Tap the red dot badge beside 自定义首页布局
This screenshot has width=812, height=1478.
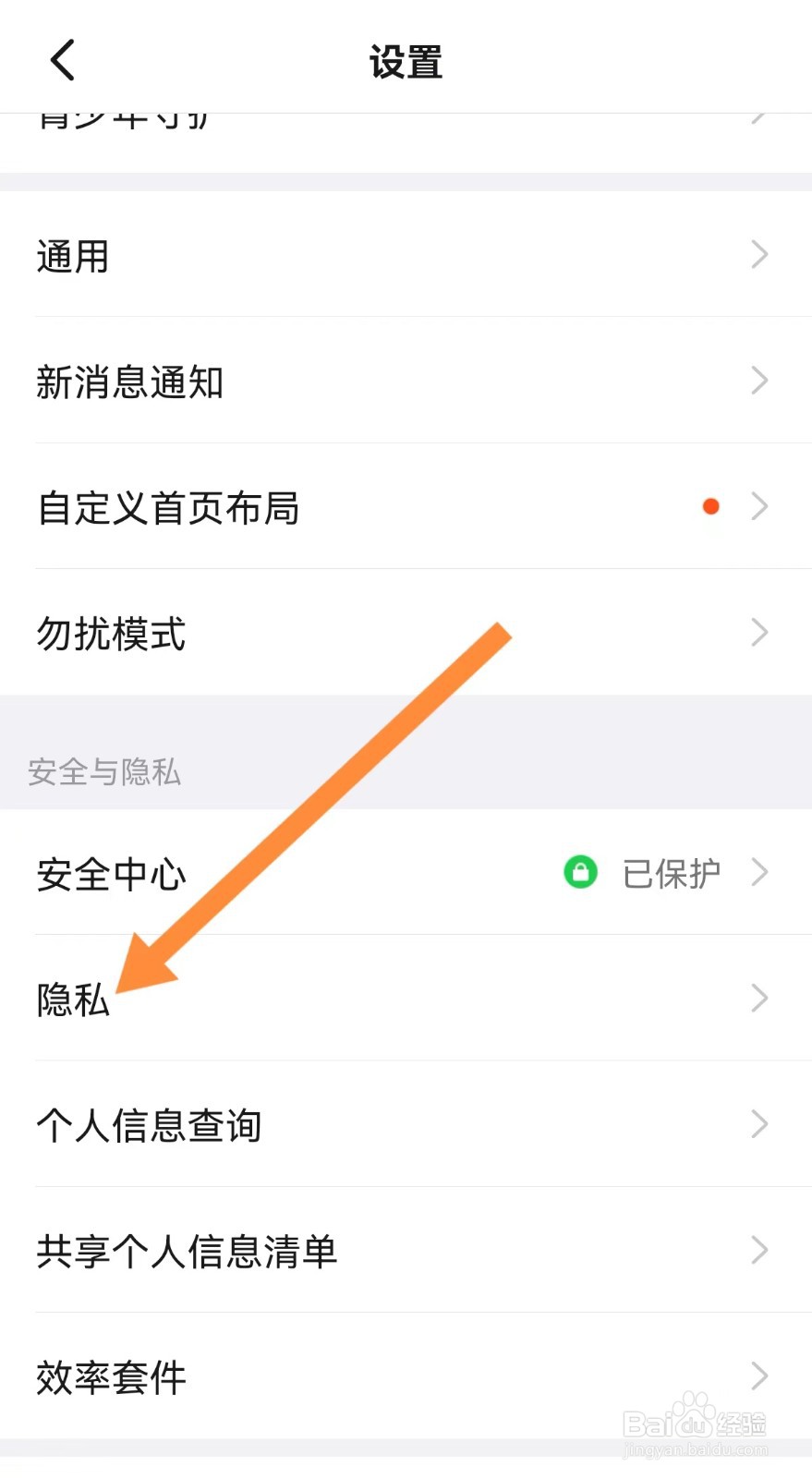710,506
